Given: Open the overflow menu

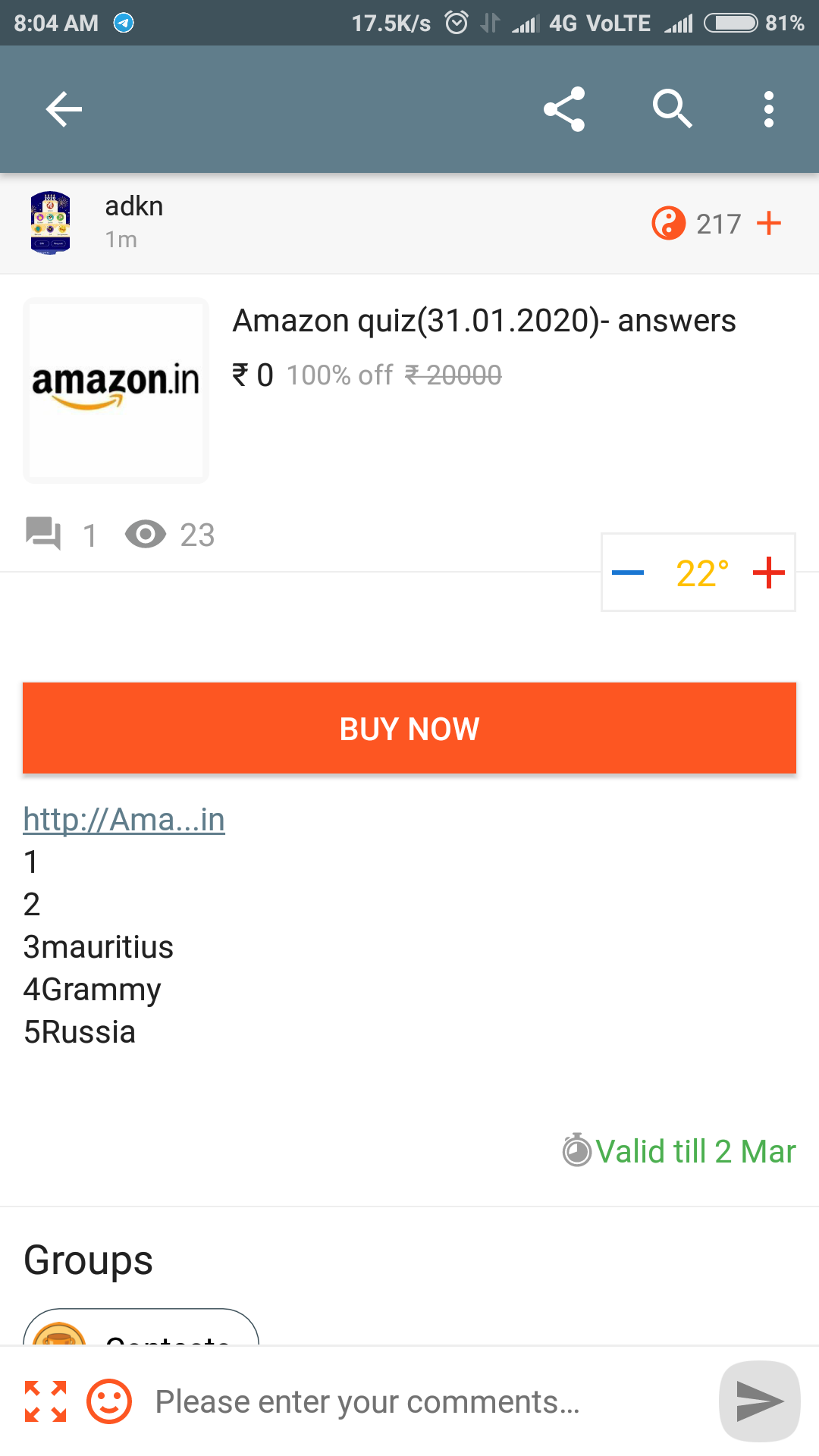Looking at the screenshot, I should [768, 109].
